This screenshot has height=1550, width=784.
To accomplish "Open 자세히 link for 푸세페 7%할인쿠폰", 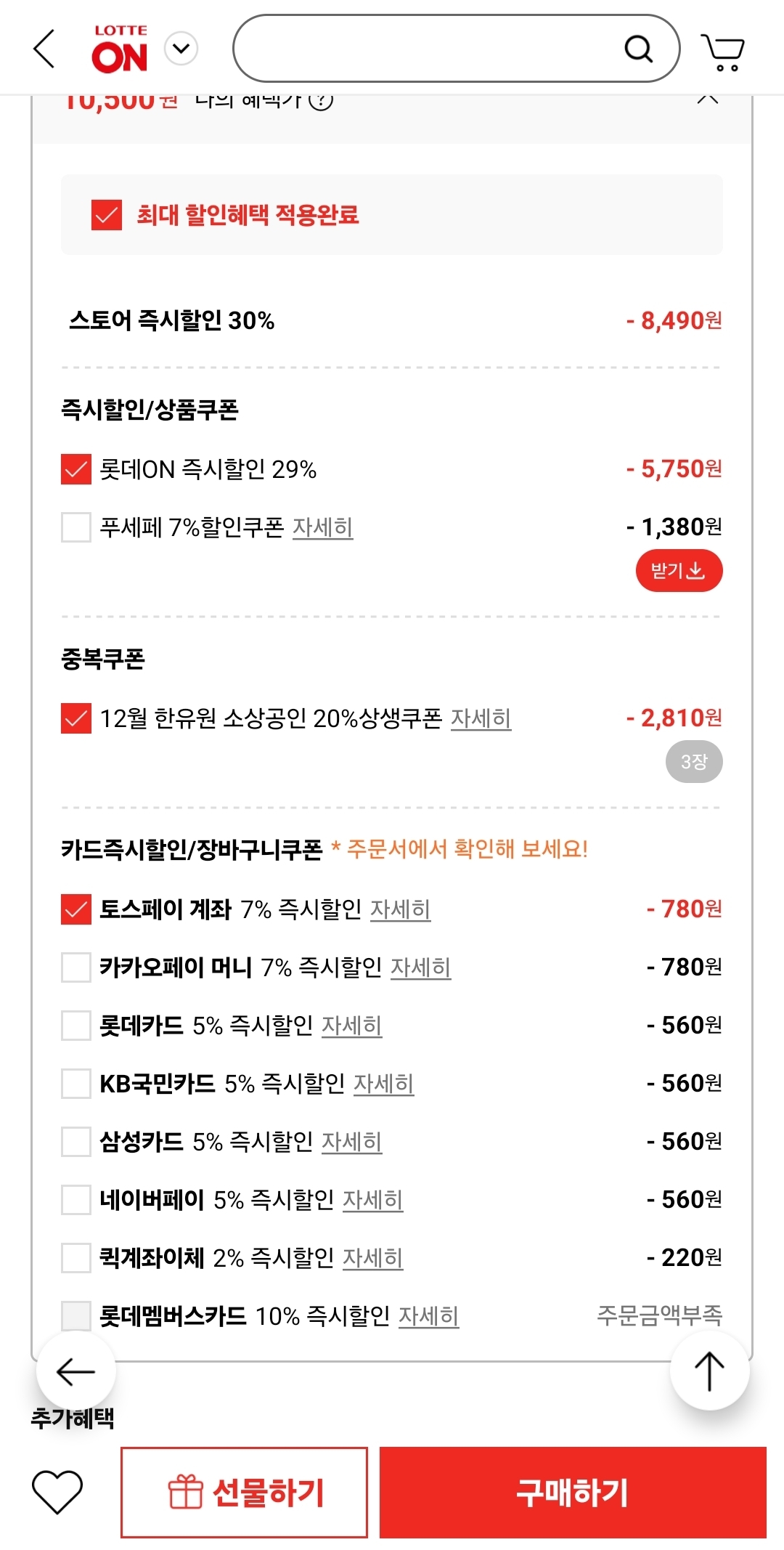I will (323, 527).
